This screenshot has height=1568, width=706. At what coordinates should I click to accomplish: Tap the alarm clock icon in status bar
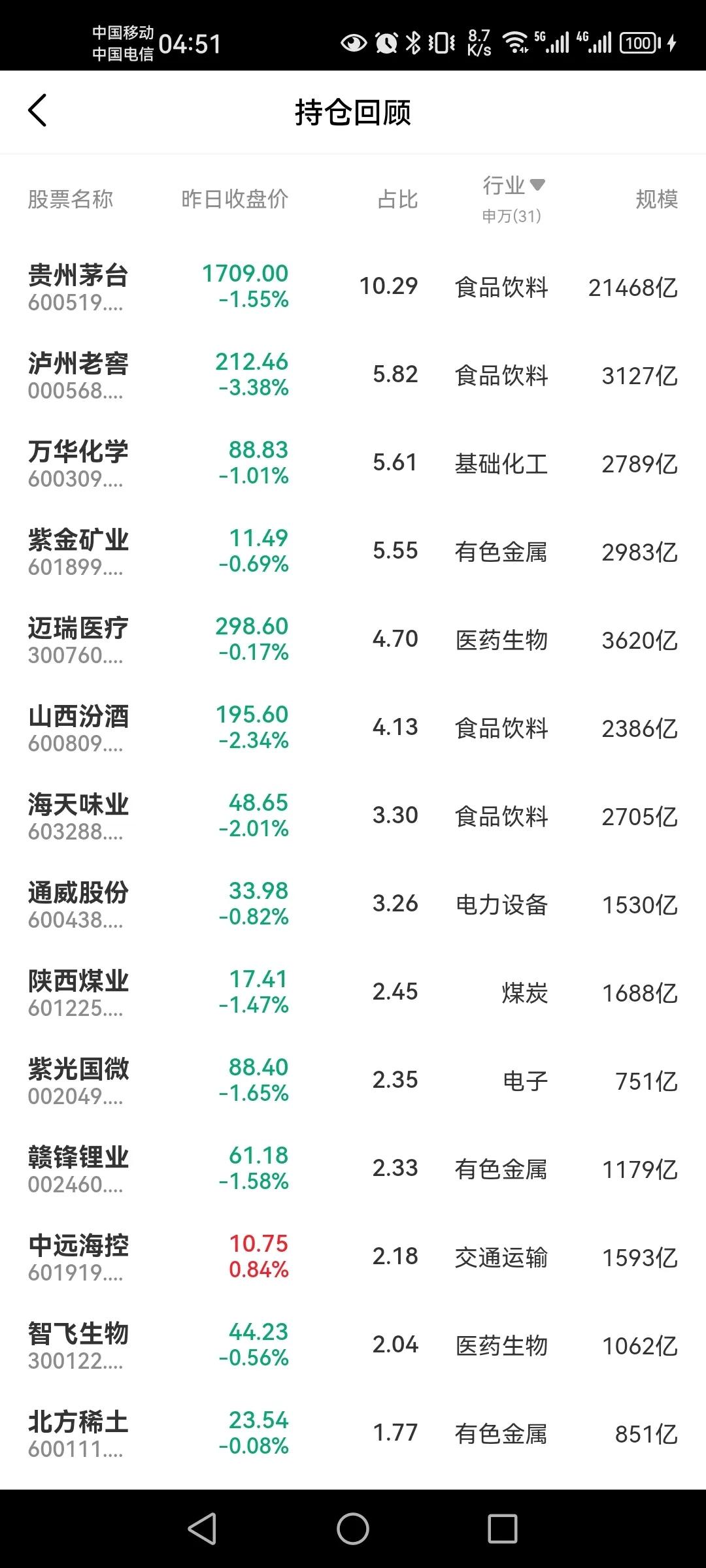point(387,42)
